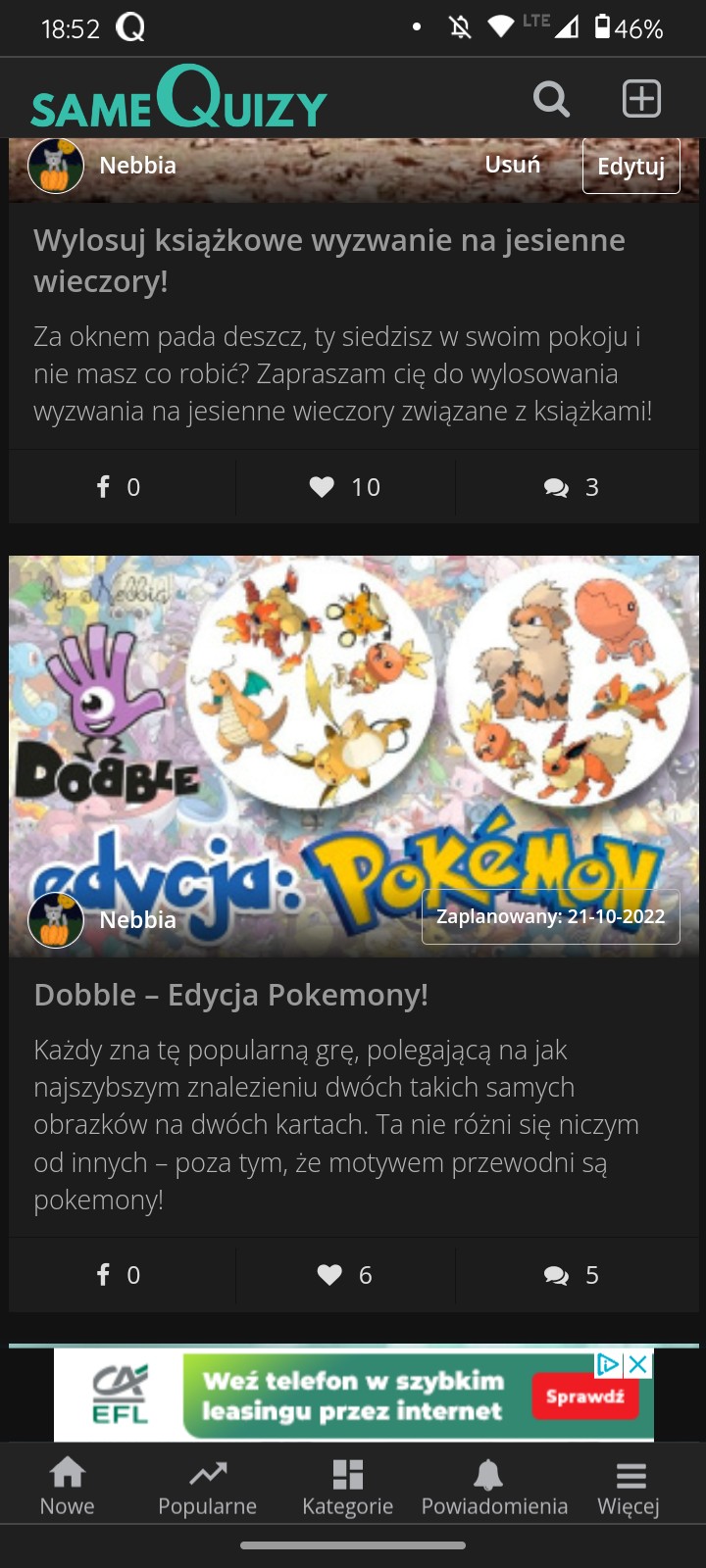Share the book challenge quiz on Facebook

pos(120,487)
